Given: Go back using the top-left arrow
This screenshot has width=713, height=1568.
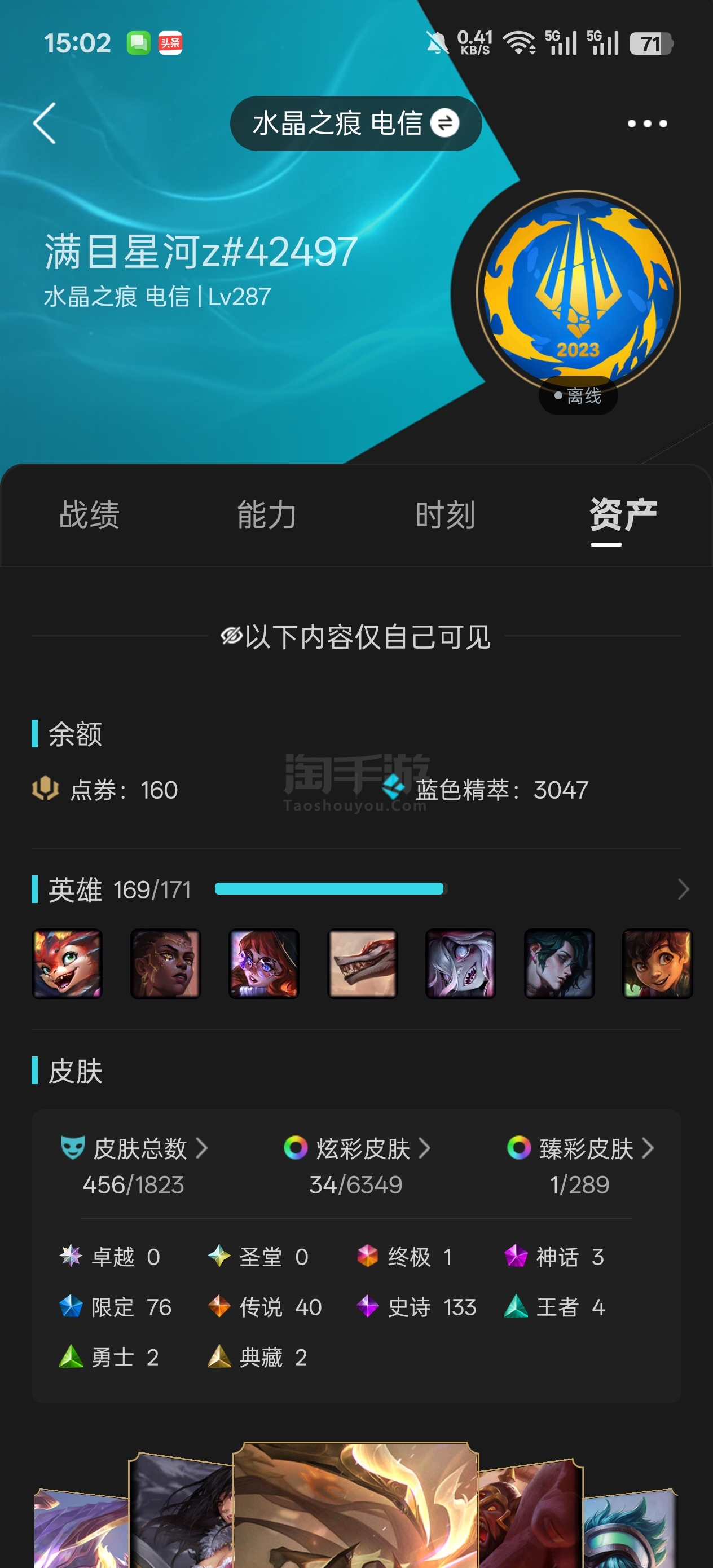Looking at the screenshot, I should (45, 124).
